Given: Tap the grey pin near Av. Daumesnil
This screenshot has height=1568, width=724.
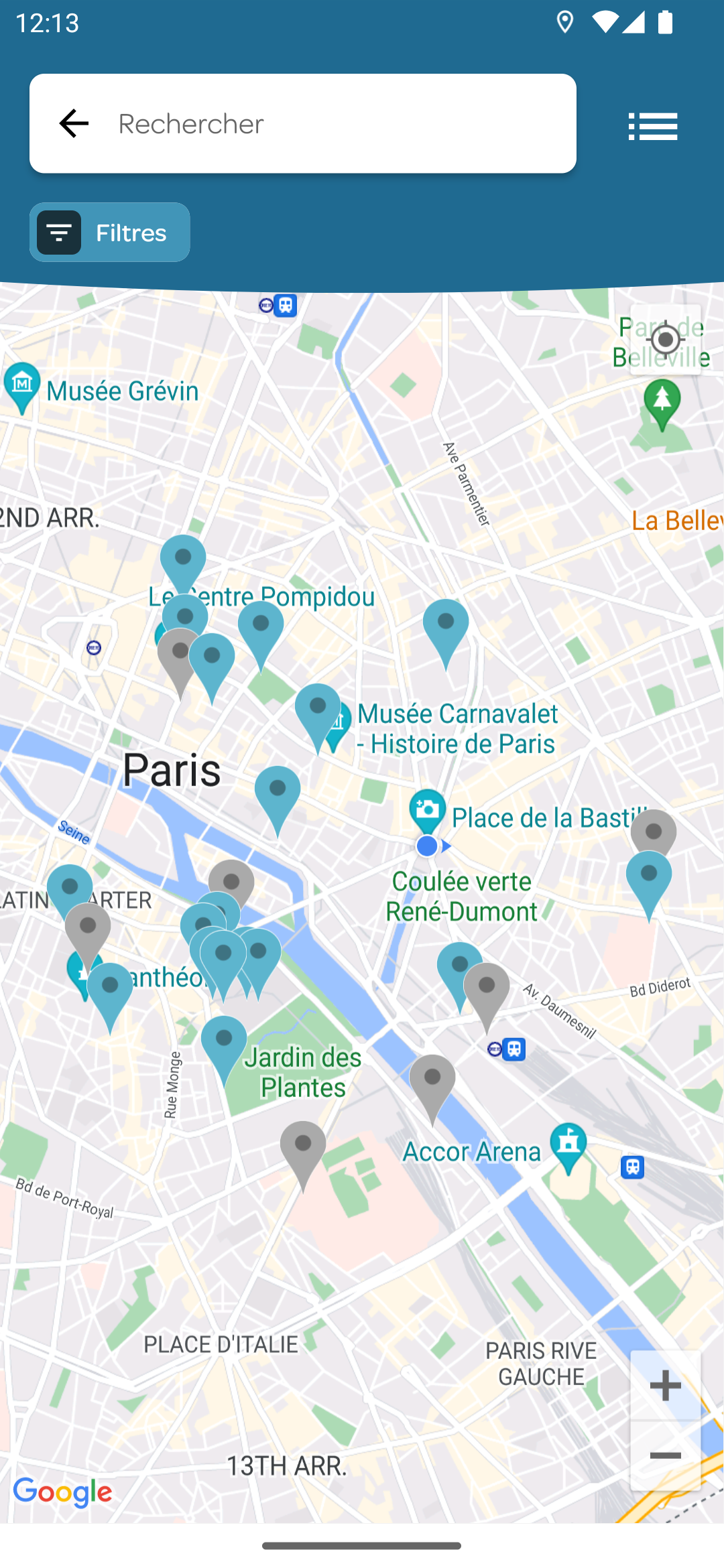Looking at the screenshot, I should 487,990.
